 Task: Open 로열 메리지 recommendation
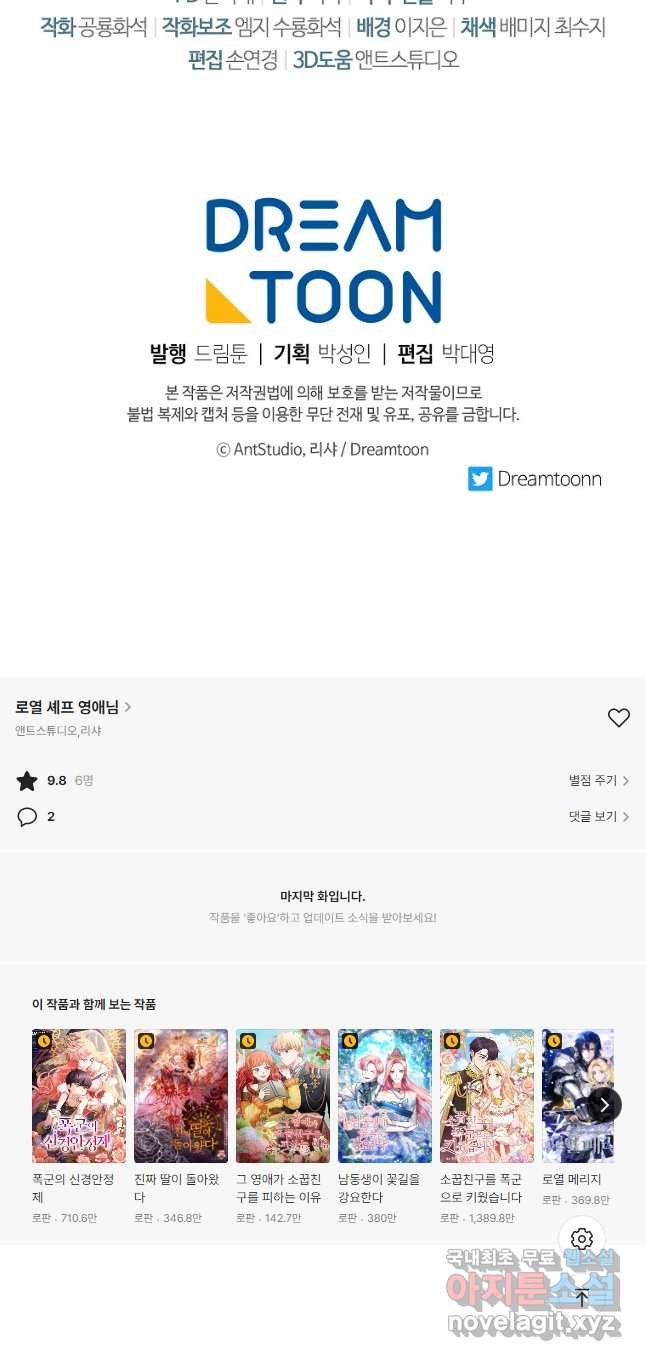(x=576, y=1096)
